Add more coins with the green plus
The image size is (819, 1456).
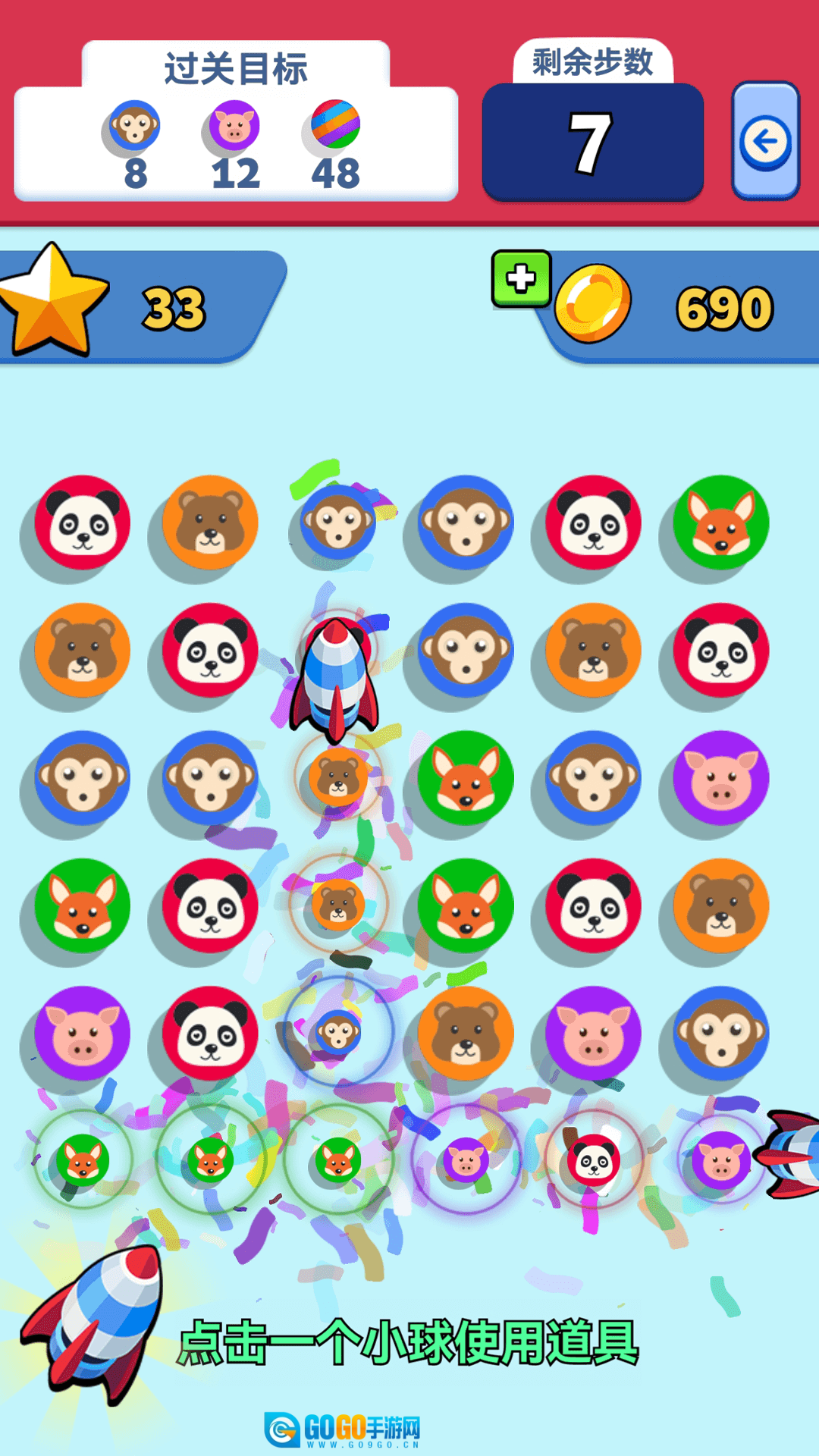(x=521, y=278)
